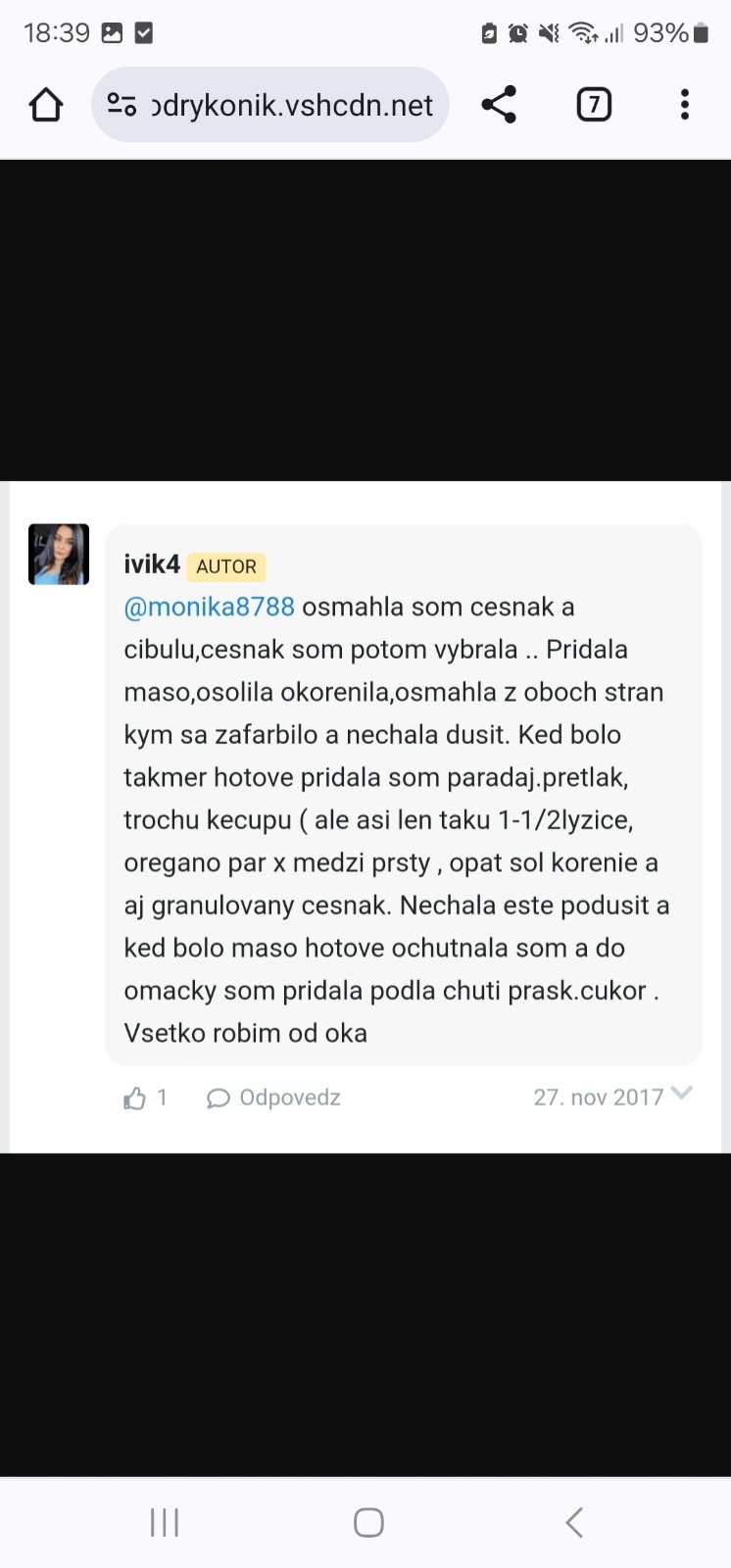This screenshot has height=1568, width=731.
Task: Like ivik4's comment with the thumbs-up
Action: 135,1099
